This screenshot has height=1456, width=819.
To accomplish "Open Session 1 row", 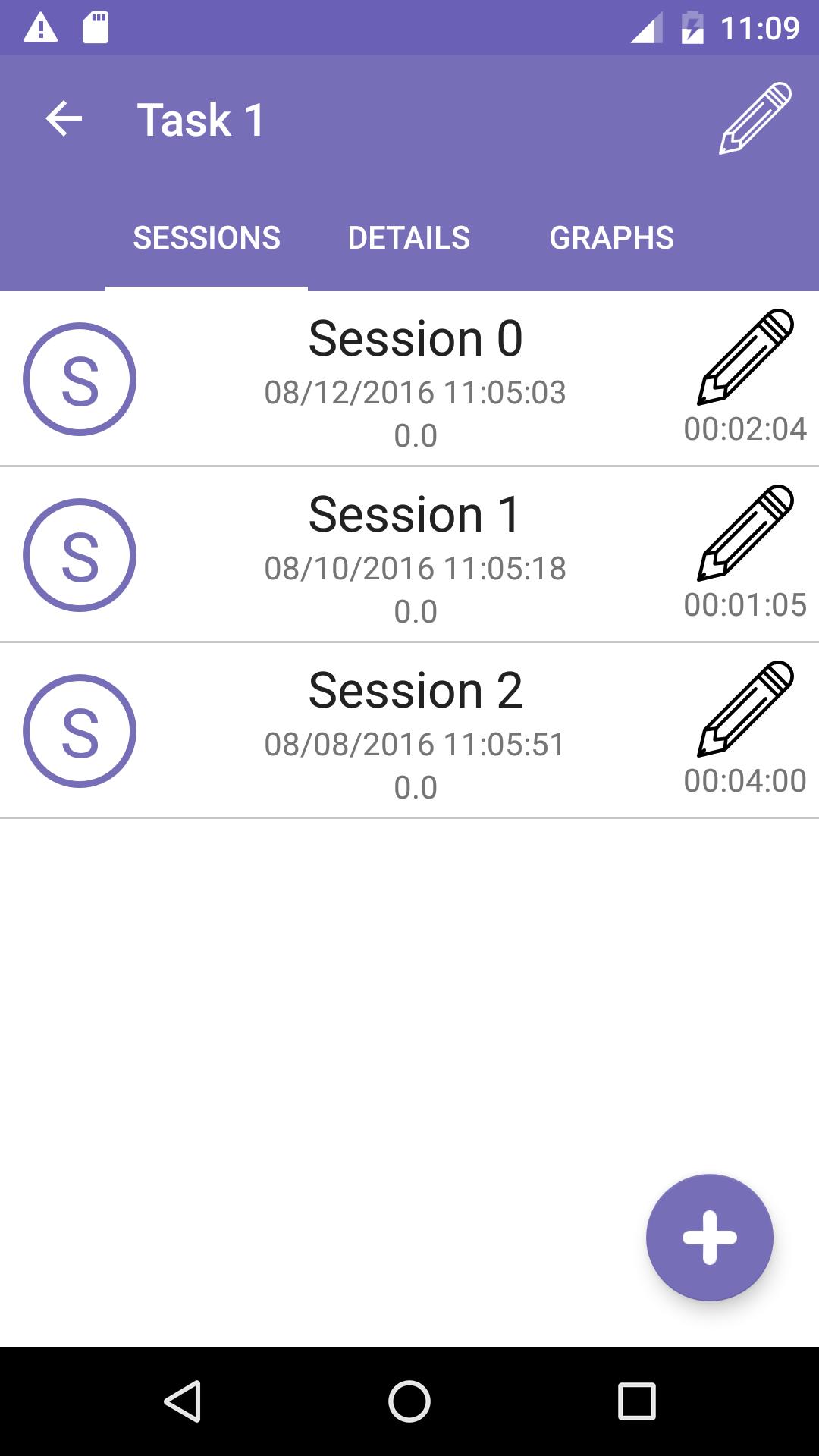I will pyautogui.click(x=409, y=555).
